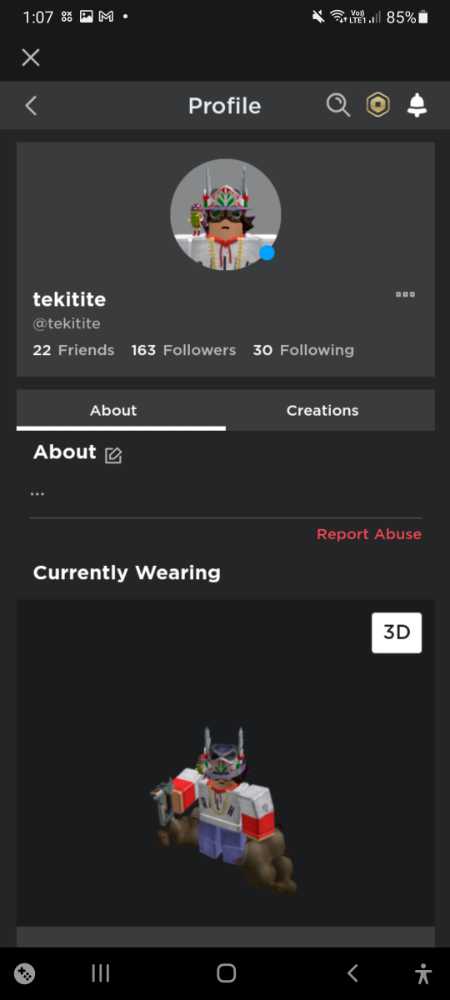The image size is (450, 1000).
Task: Edit the About section
Action: pyautogui.click(x=113, y=455)
